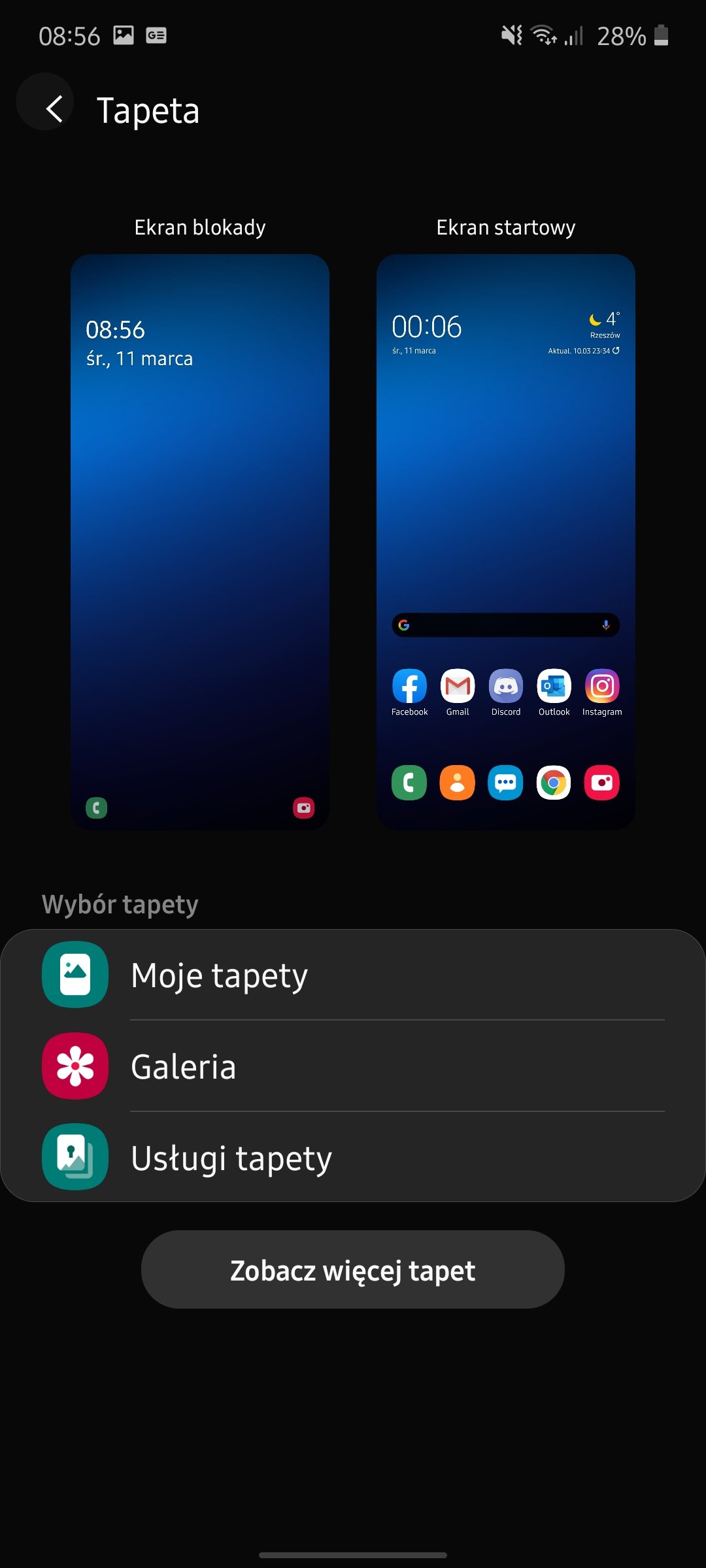Image resolution: width=706 pixels, height=1568 pixels.
Task: Open the Ekran startowy wallpaper preview
Action: tap(505, 542)
